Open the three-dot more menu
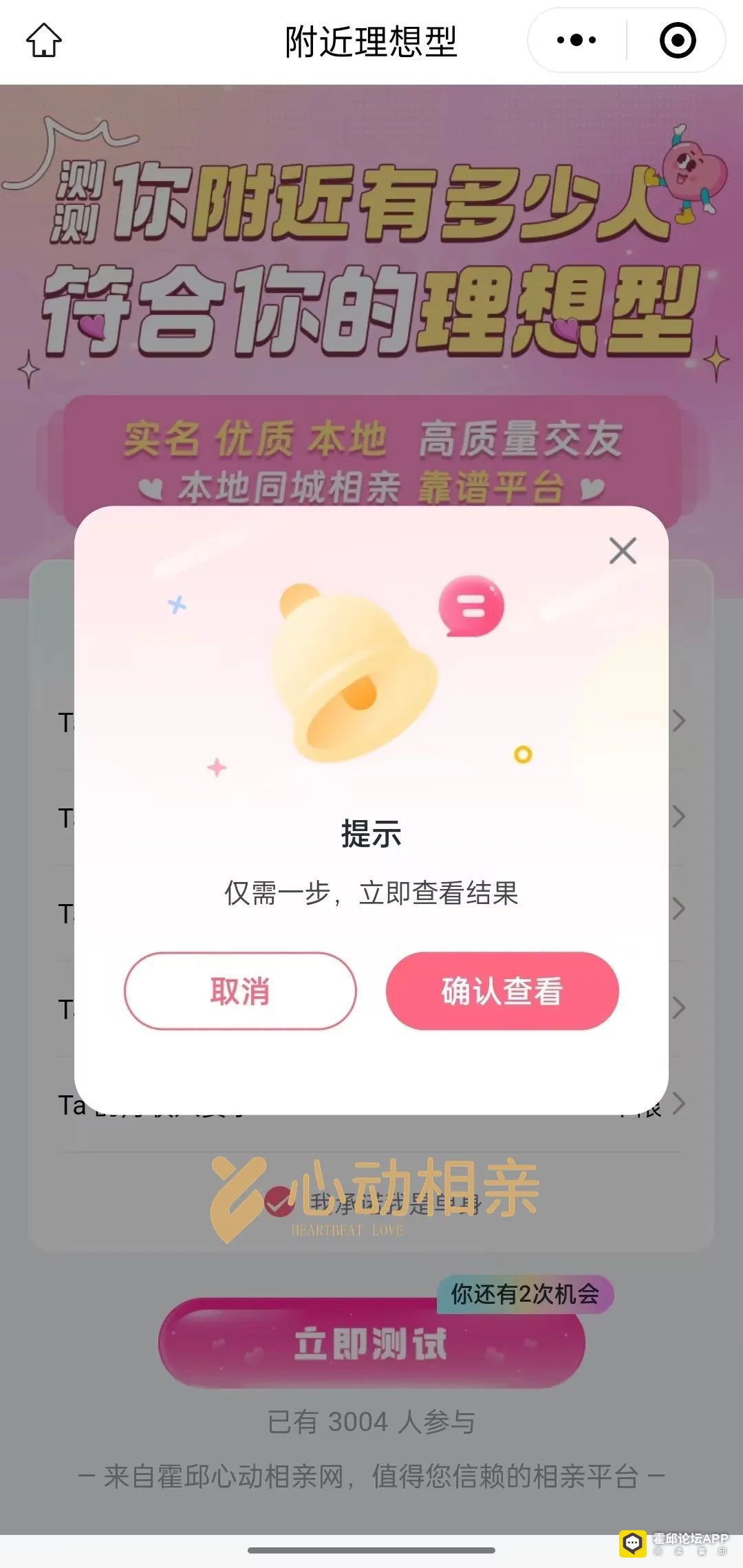 (577, 41)
